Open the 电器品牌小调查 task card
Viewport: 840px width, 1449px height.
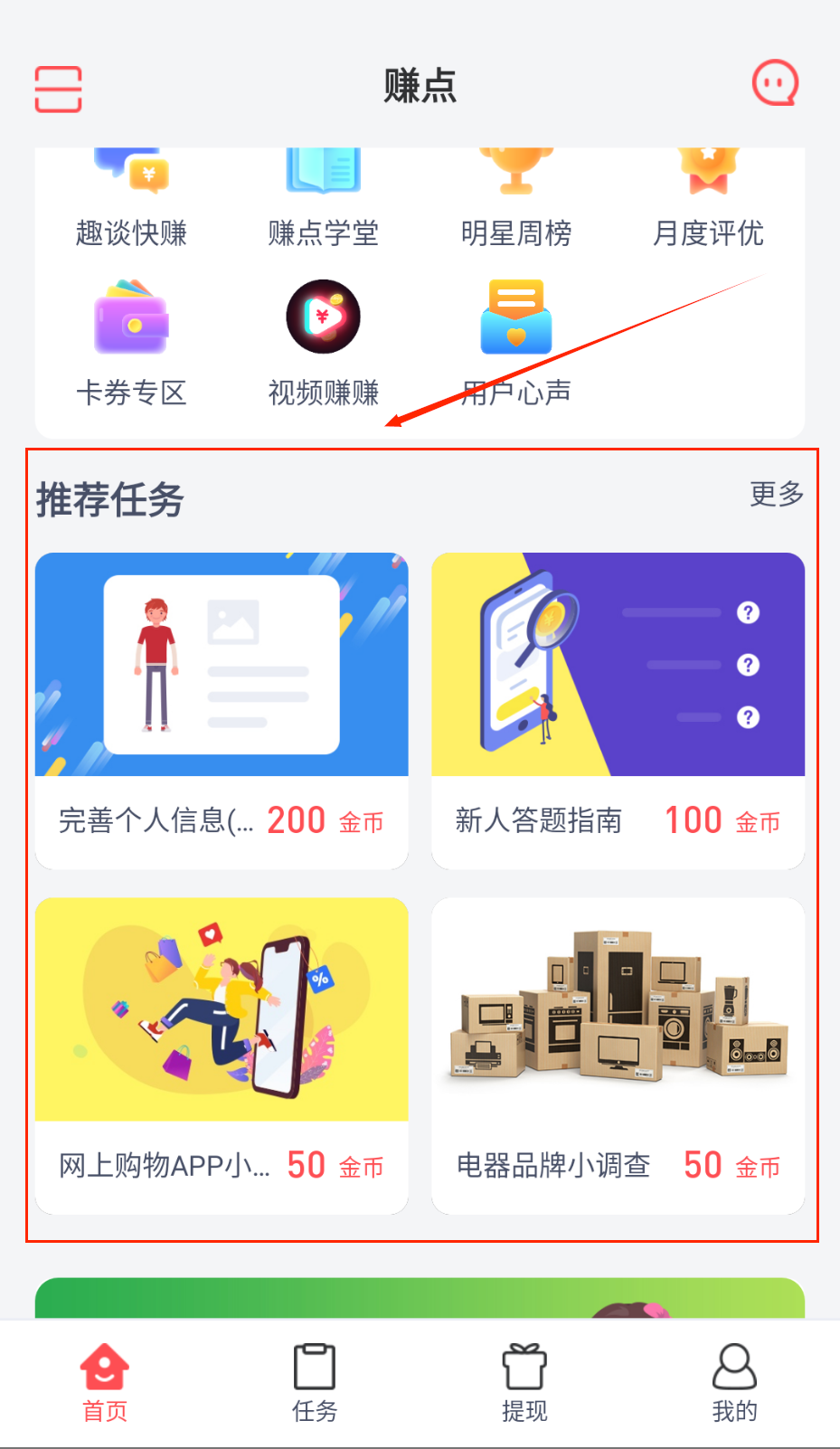pos(618,1055)
